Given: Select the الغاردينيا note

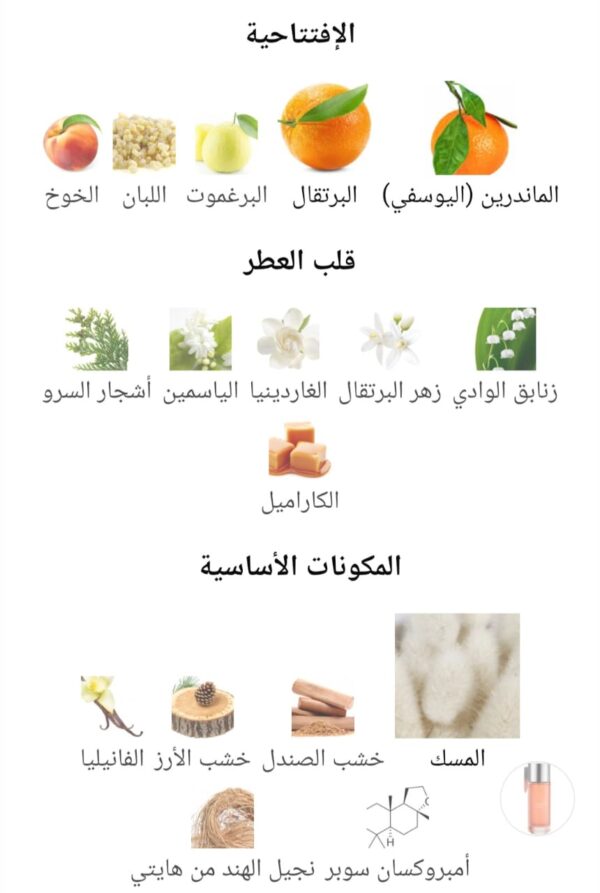Looking at the screenshot, I should 288,340.
